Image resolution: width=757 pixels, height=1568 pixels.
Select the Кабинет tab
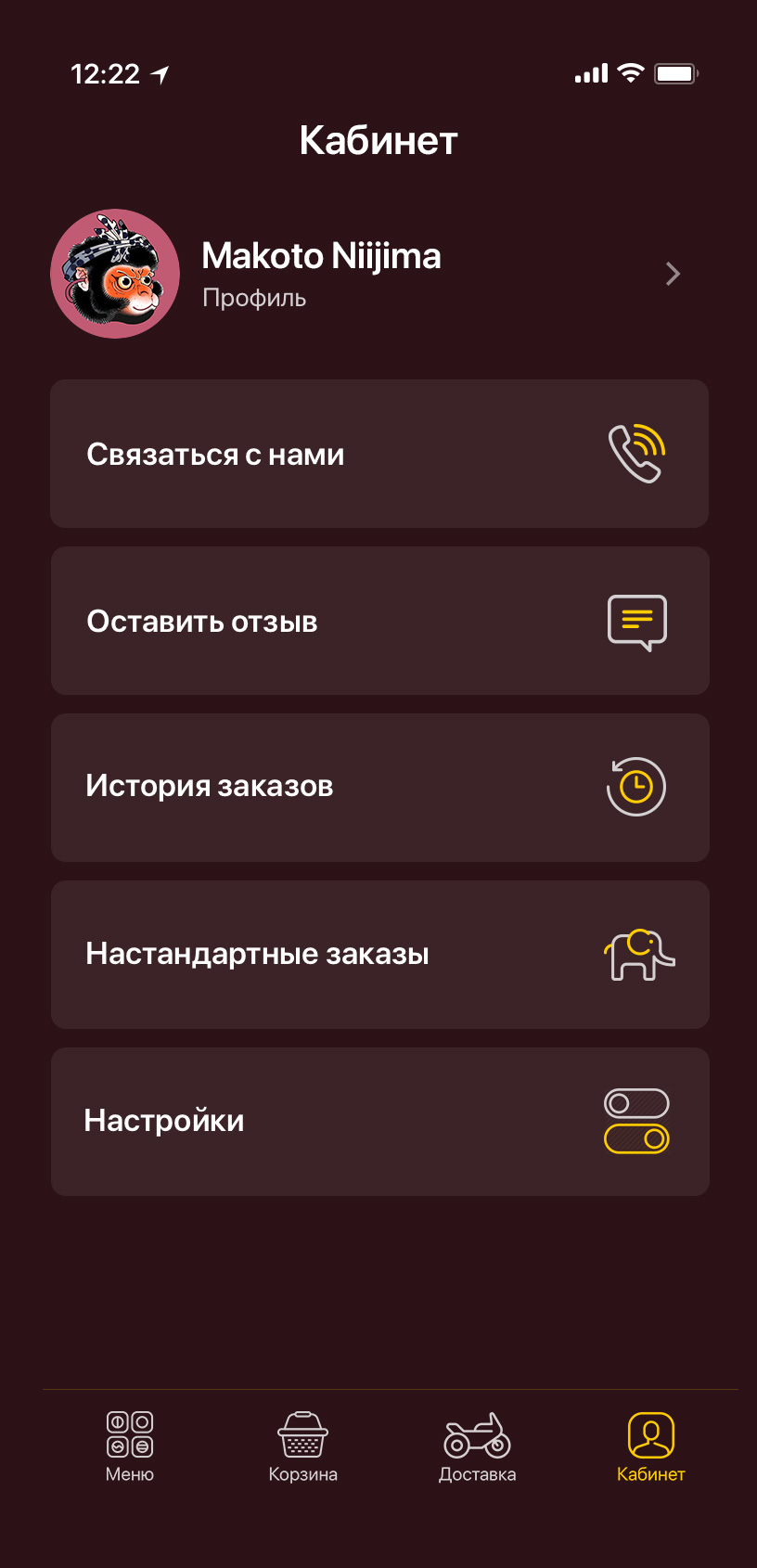click(650, 1446)
